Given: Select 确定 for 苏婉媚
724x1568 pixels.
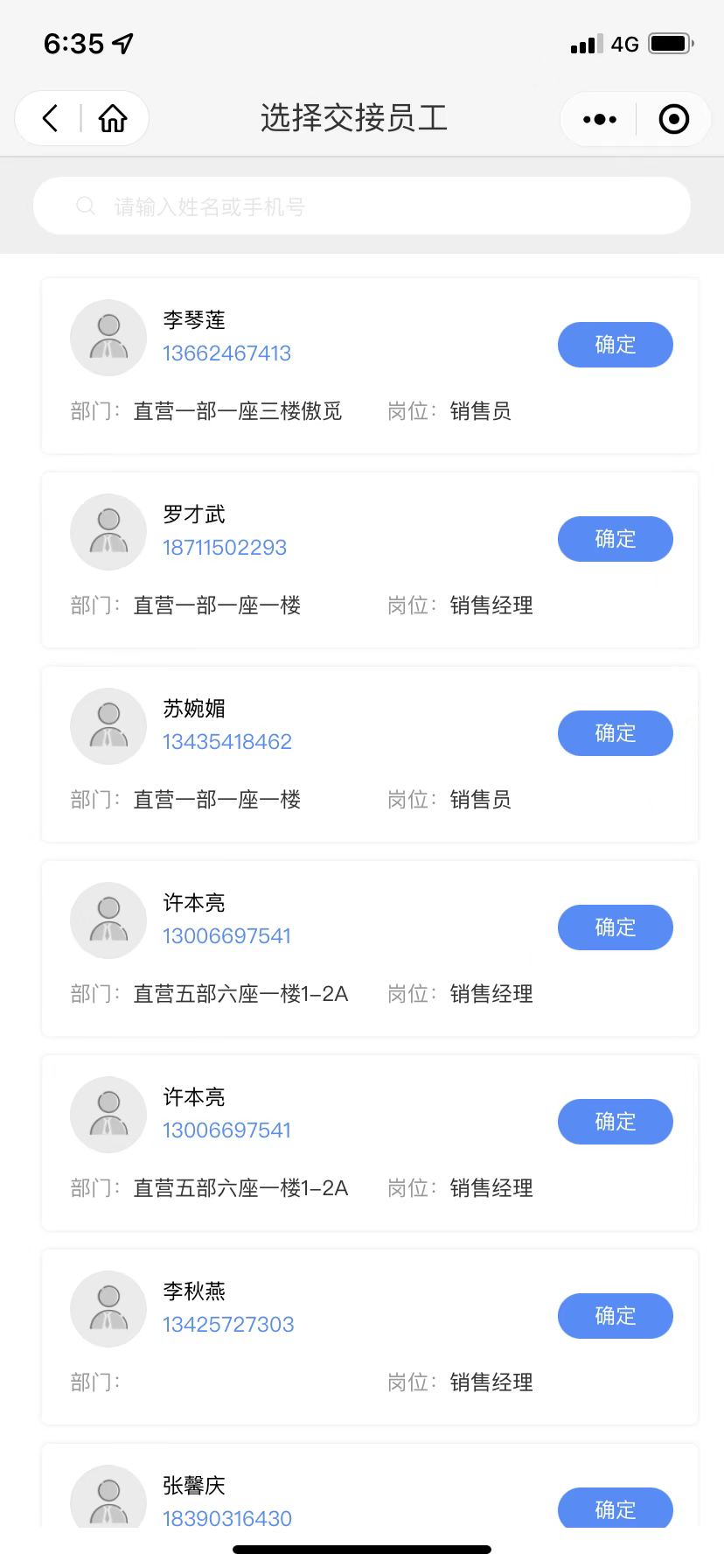Looking at the screenshot, I should [x=616, y=733].
